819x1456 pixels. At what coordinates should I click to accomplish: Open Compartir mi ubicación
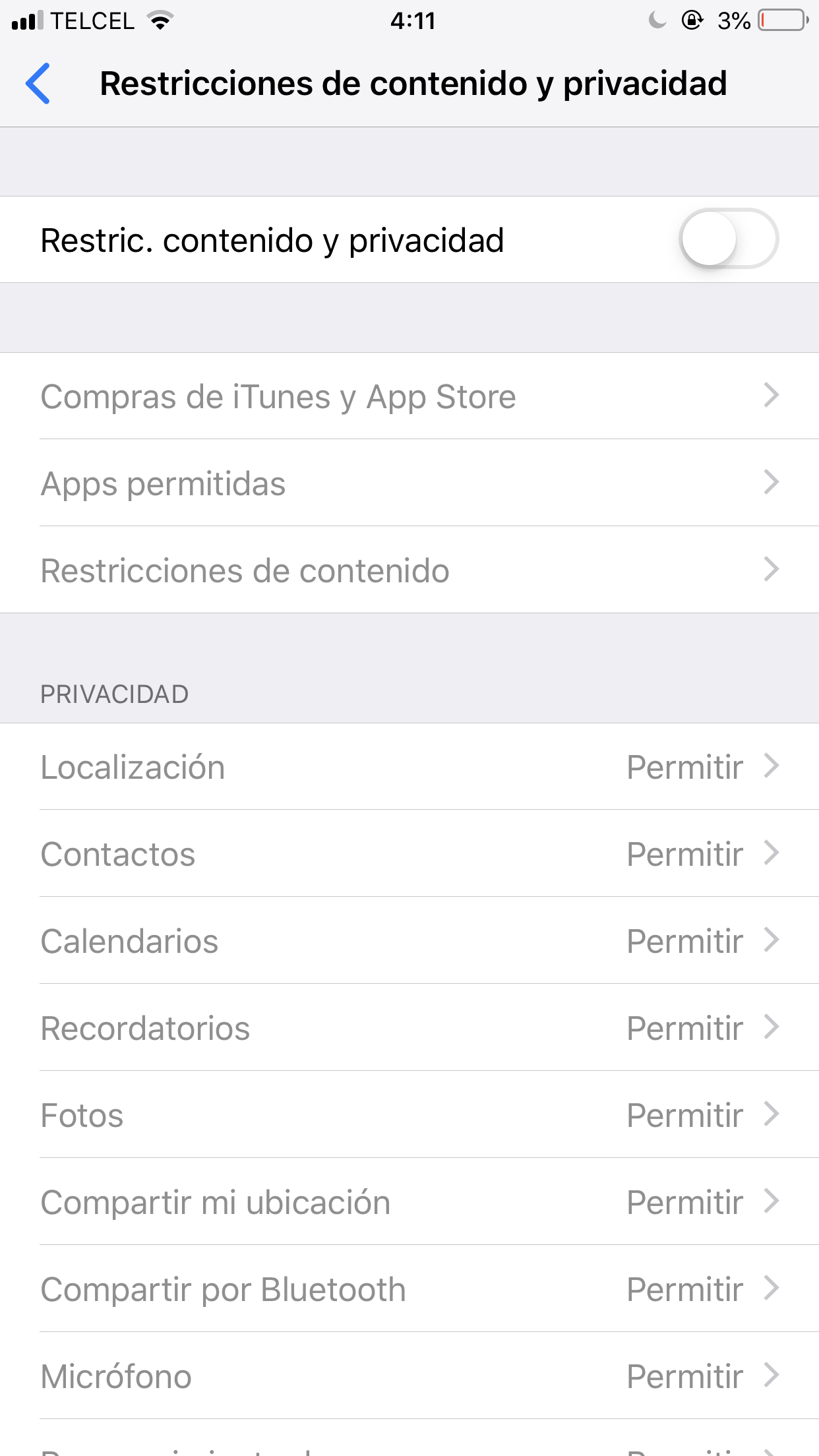click(x=409, y=1202)
